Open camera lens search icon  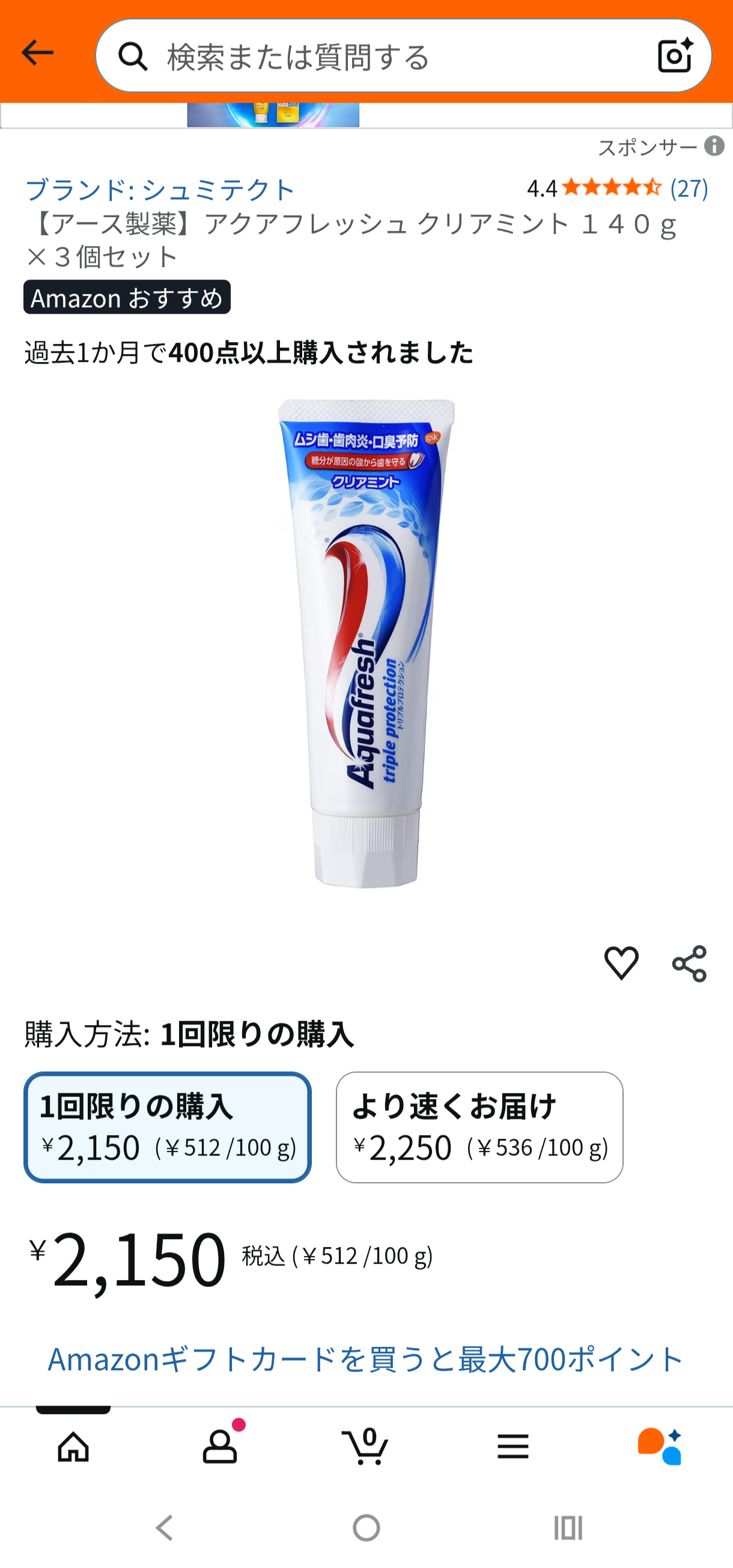[x=675, y=56]
